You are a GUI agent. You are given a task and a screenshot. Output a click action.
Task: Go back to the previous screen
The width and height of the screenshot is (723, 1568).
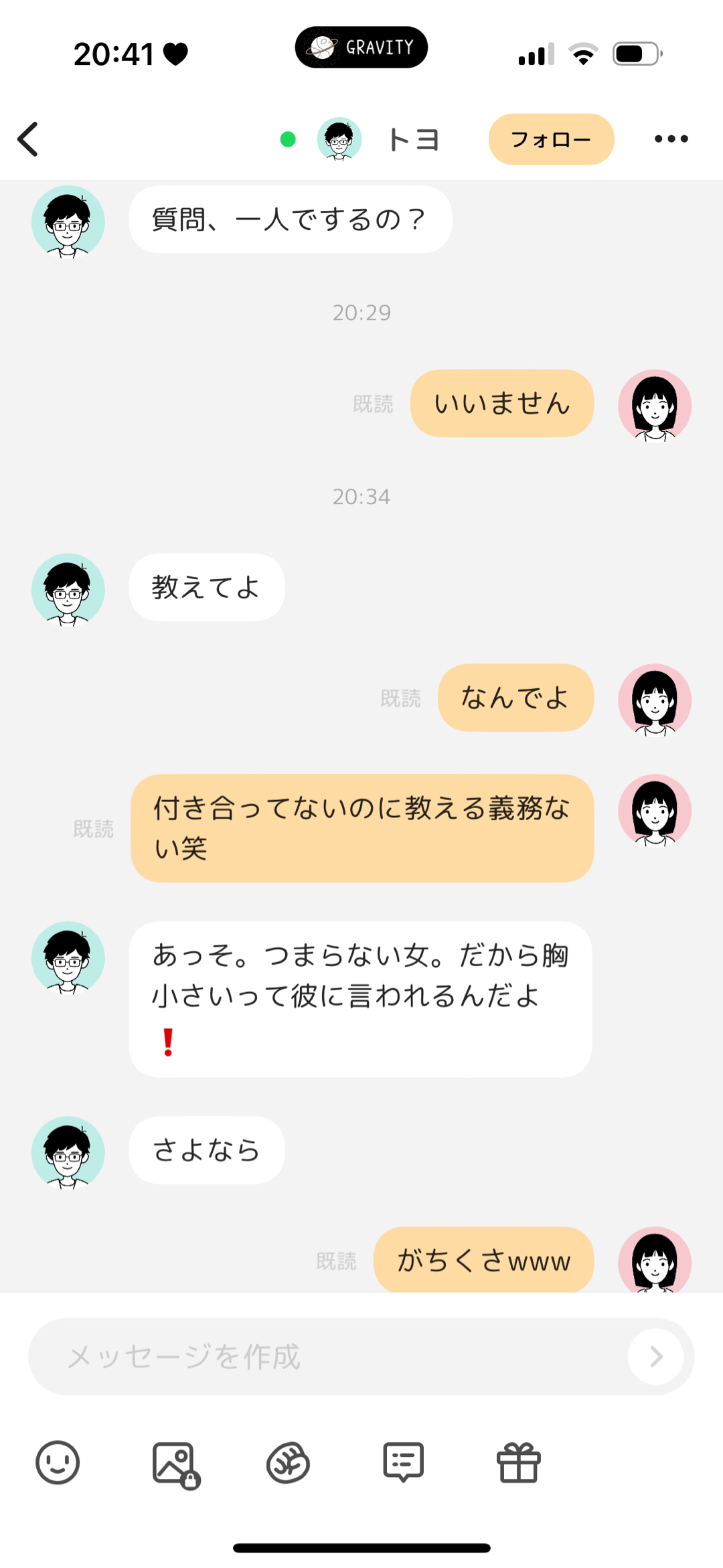tap(28, 139)
